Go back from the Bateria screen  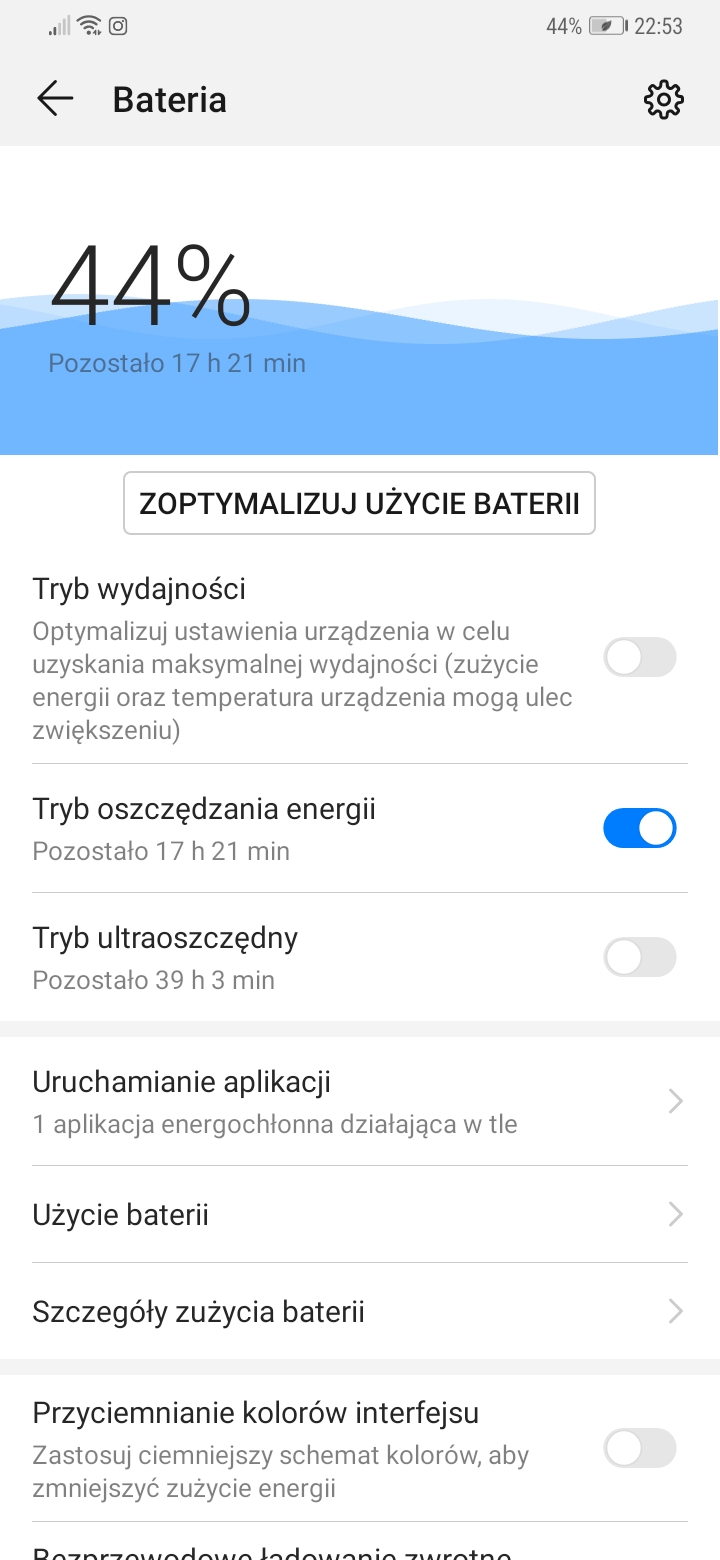click(55, 99)
